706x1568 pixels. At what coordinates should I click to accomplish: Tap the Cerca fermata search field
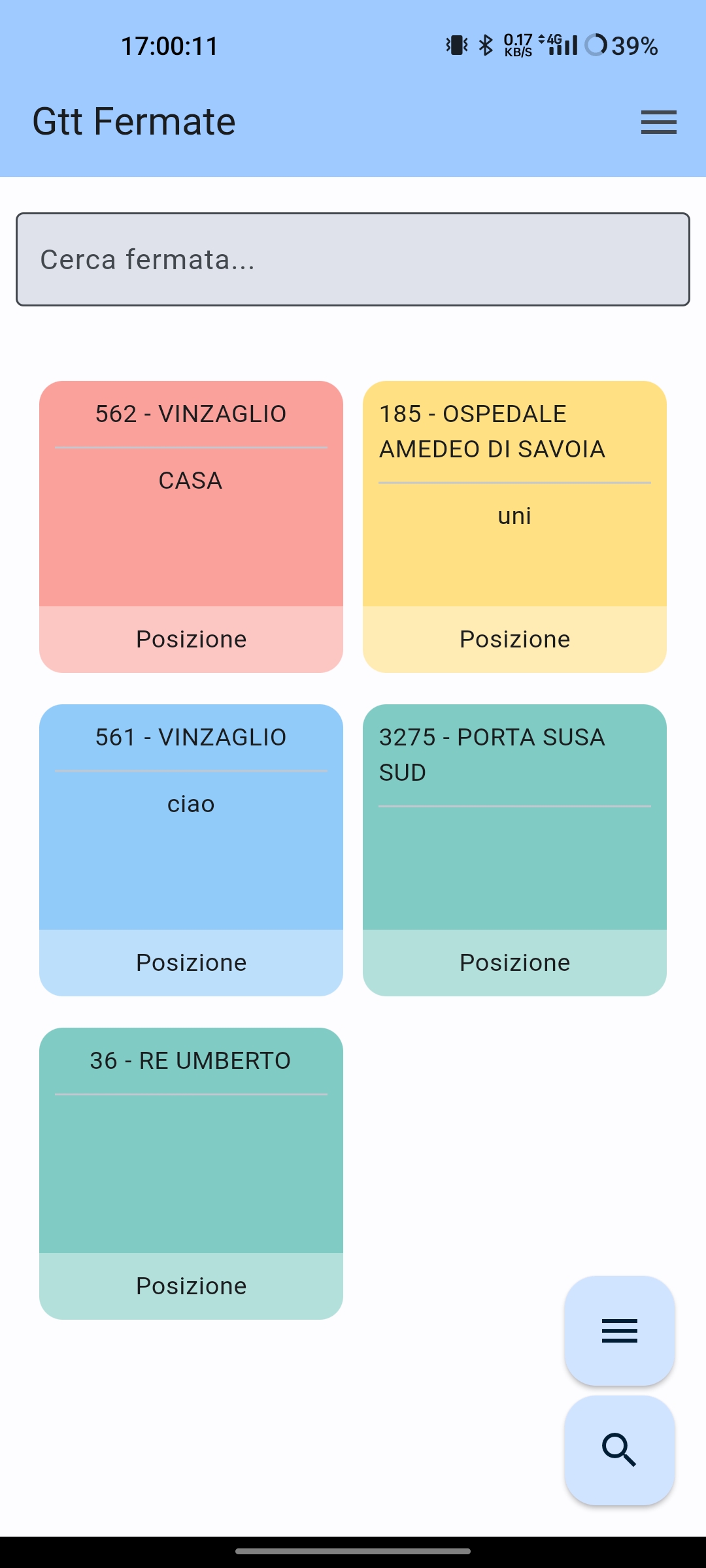click(353, 259)
